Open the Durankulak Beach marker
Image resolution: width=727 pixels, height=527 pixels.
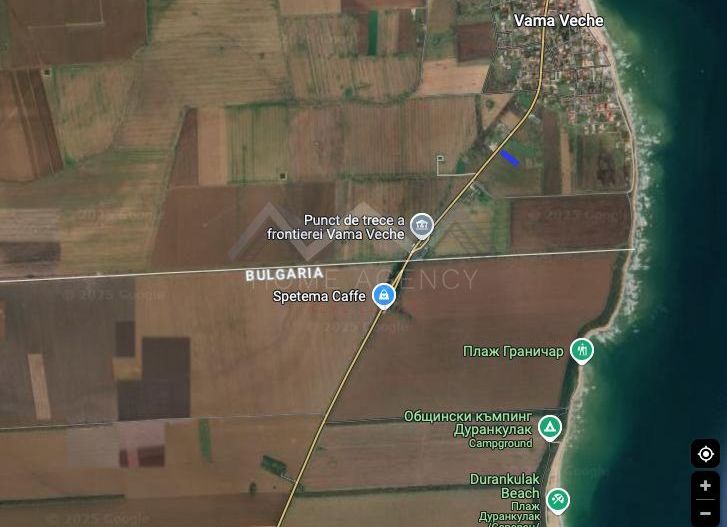point(558,499)
